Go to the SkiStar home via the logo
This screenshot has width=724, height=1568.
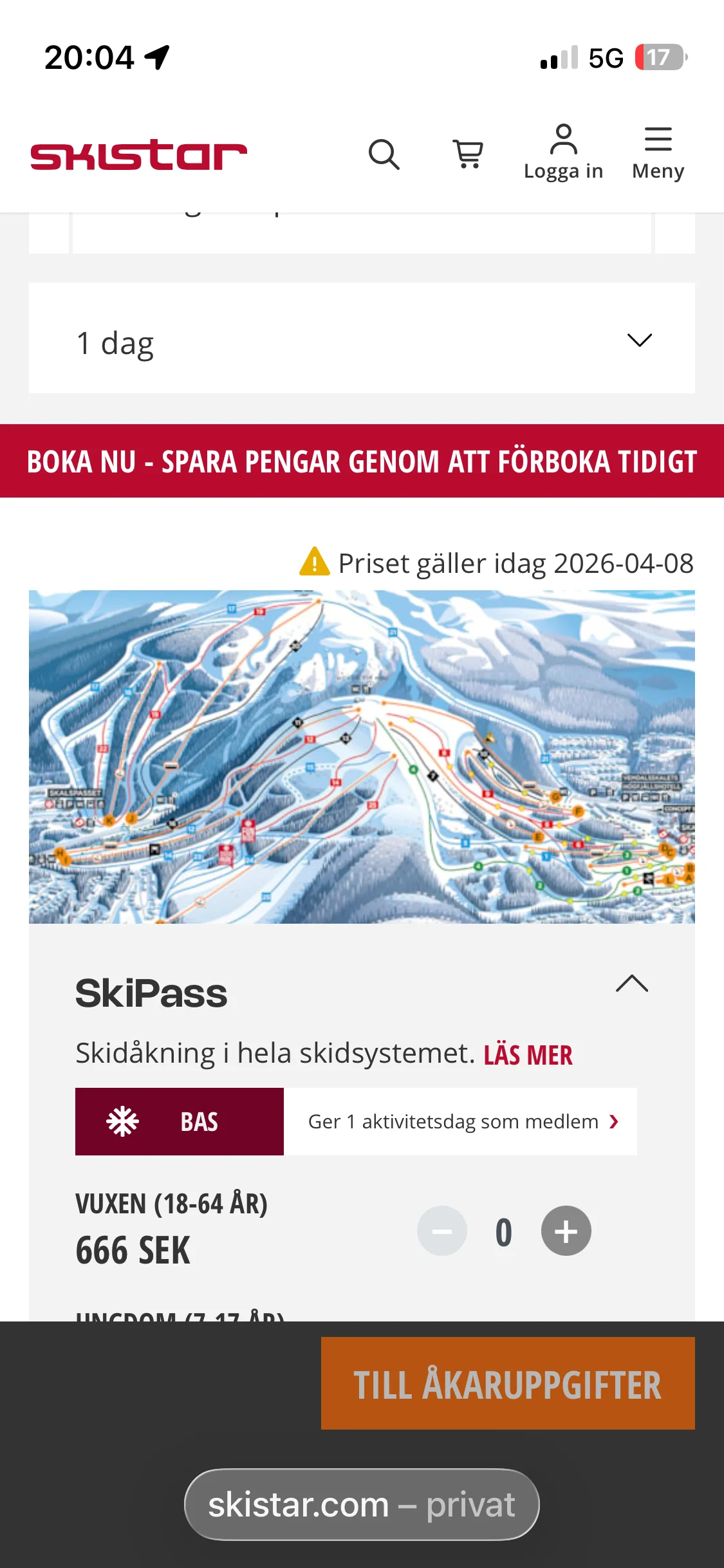[x=138, y=154]
